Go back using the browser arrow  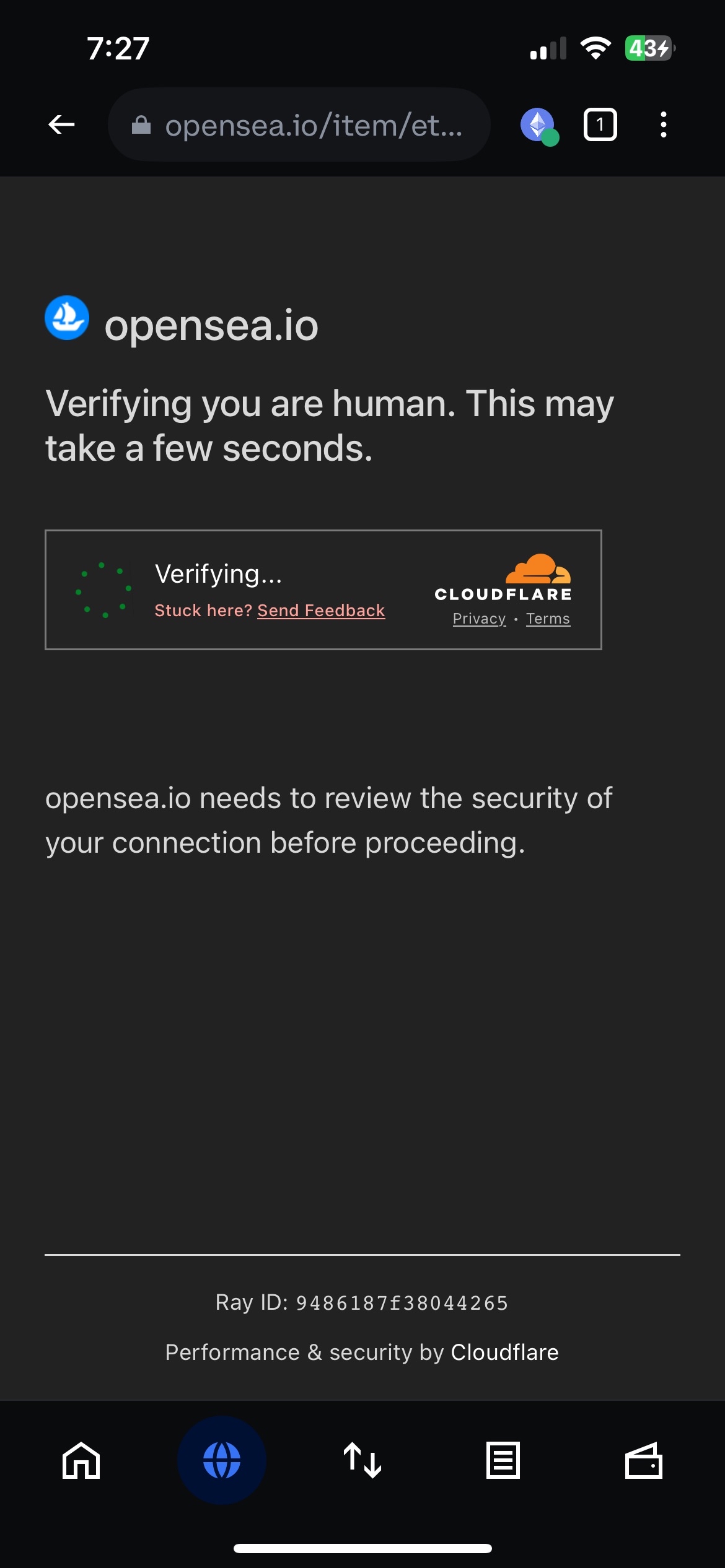61,125
